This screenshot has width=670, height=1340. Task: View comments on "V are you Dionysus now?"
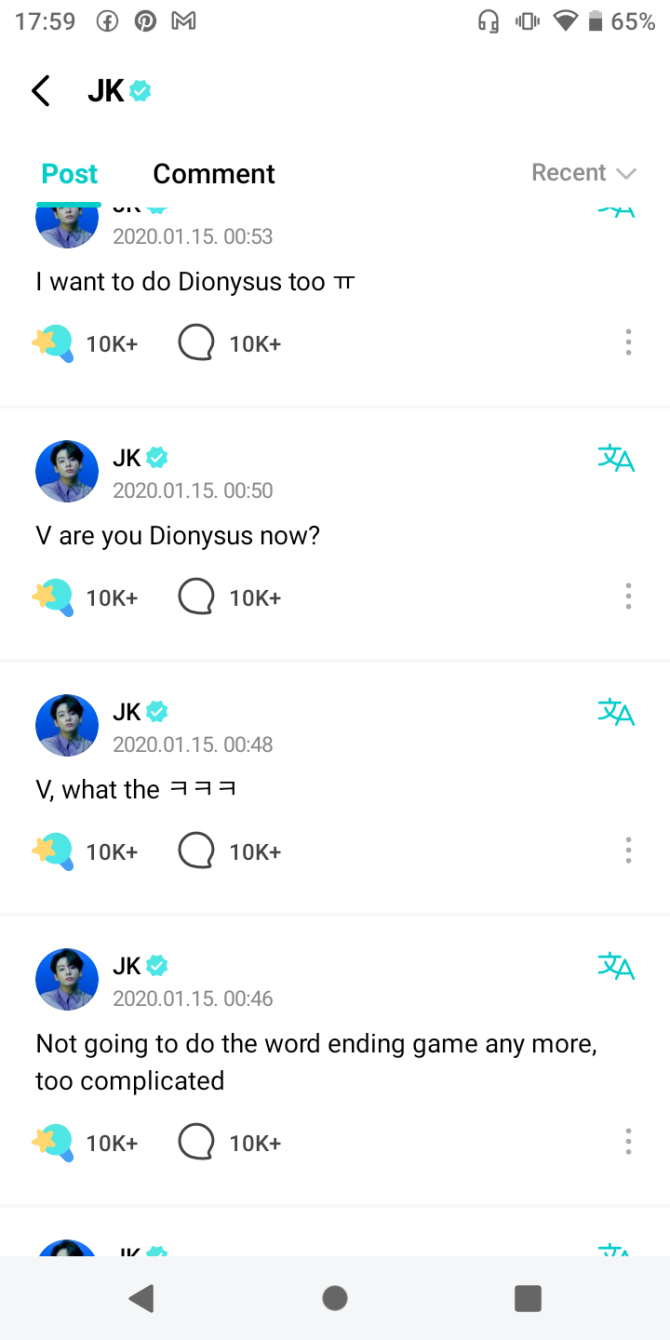(x=196, y=598)
